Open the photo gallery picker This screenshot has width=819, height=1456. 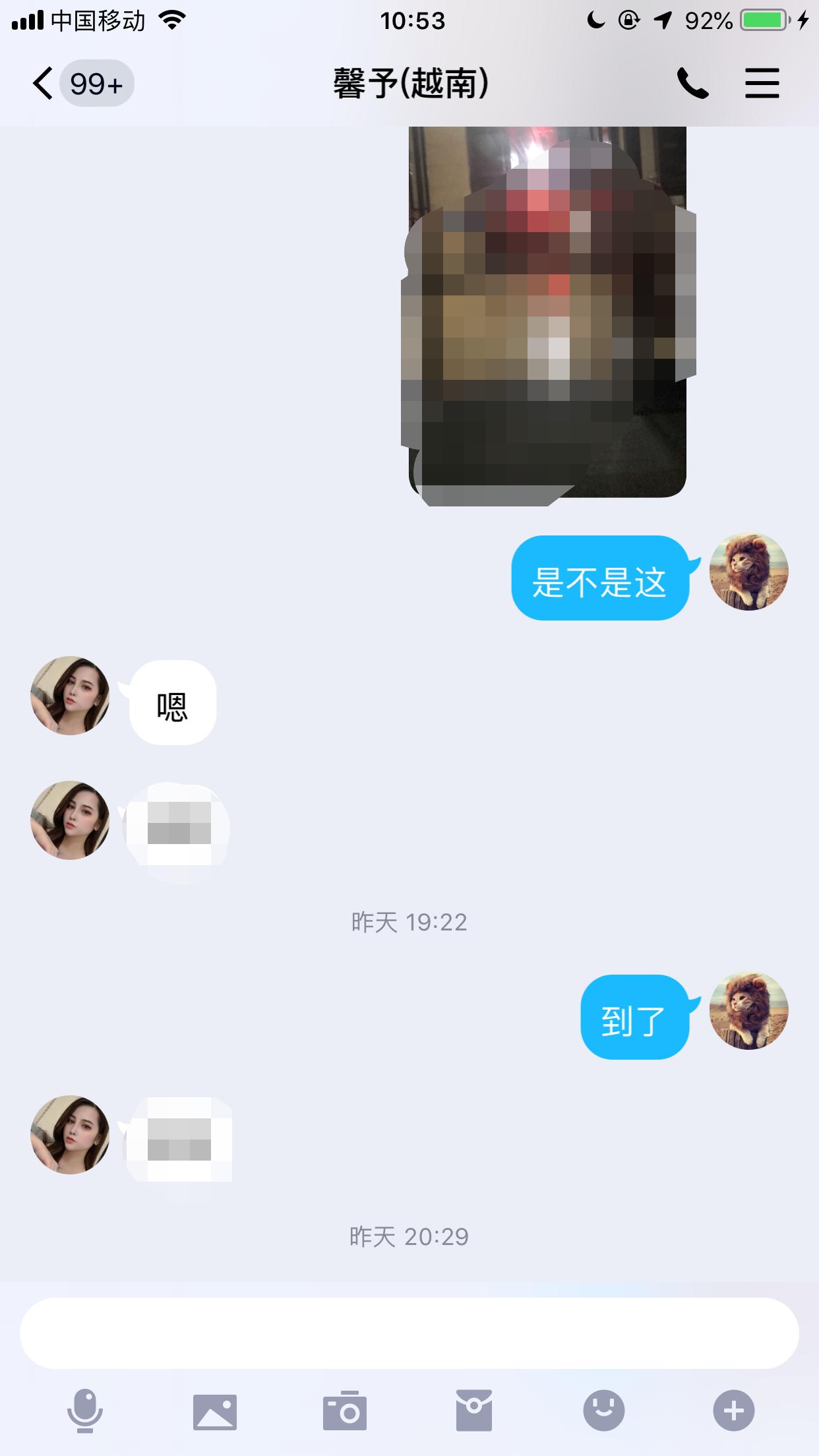tap(215, 1412)
